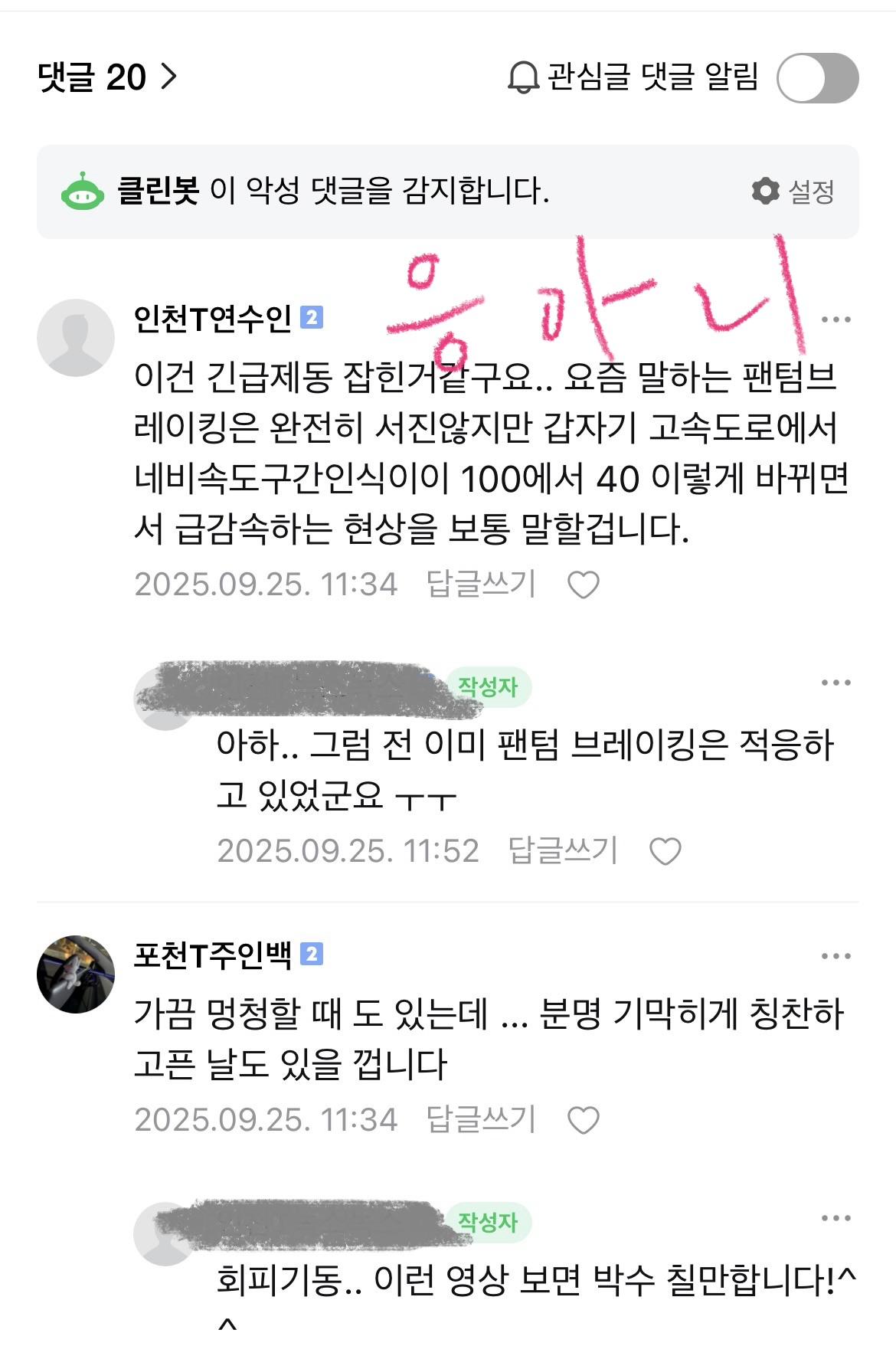Reply to 인천T연수인's comment via 답글쓰기
Viewport: 896px width, 1346px height.
[x=481, y=585]
